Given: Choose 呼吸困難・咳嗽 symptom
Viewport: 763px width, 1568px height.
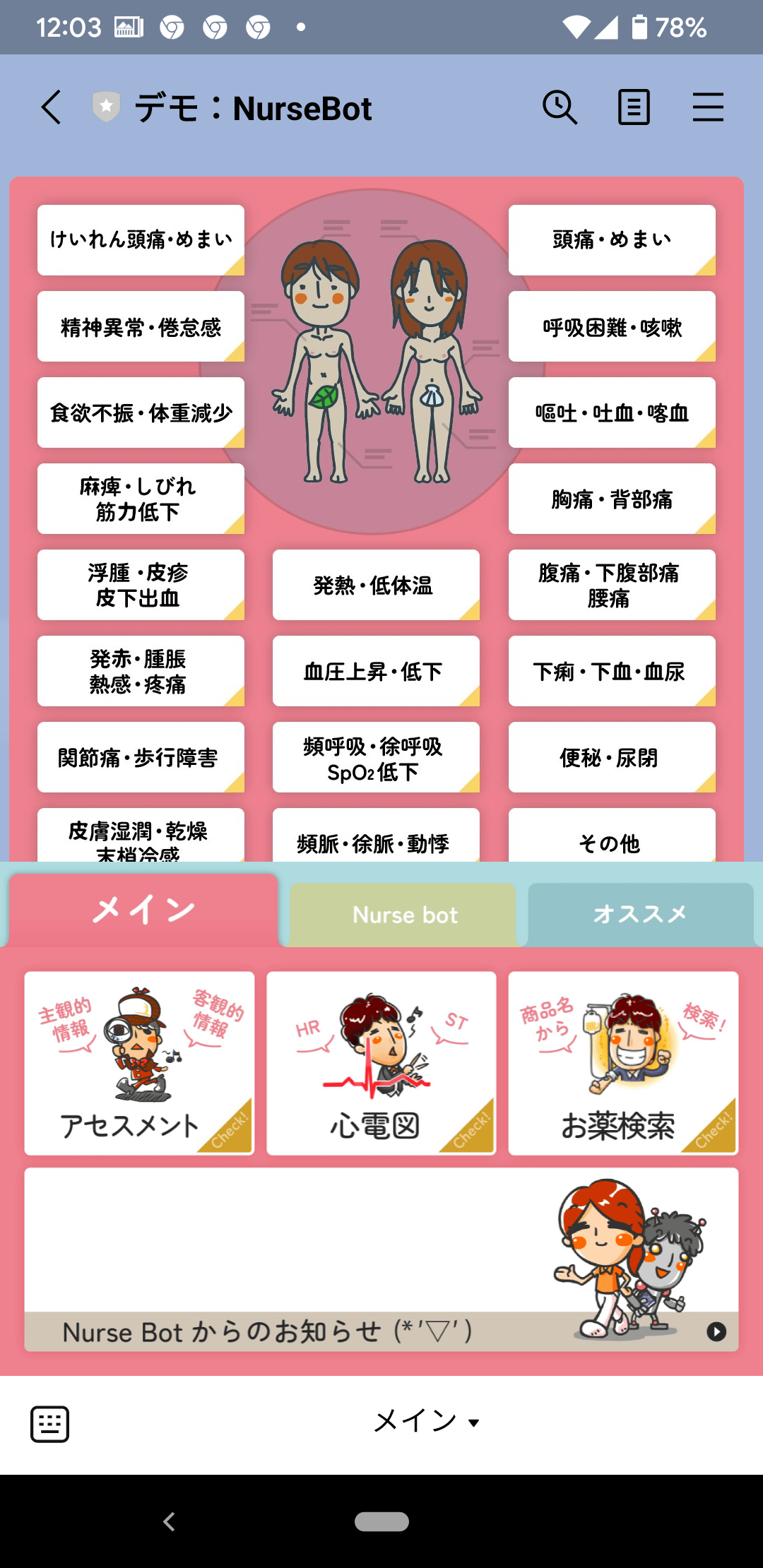Looking at the screenshot, I should (x=612, y=327).
